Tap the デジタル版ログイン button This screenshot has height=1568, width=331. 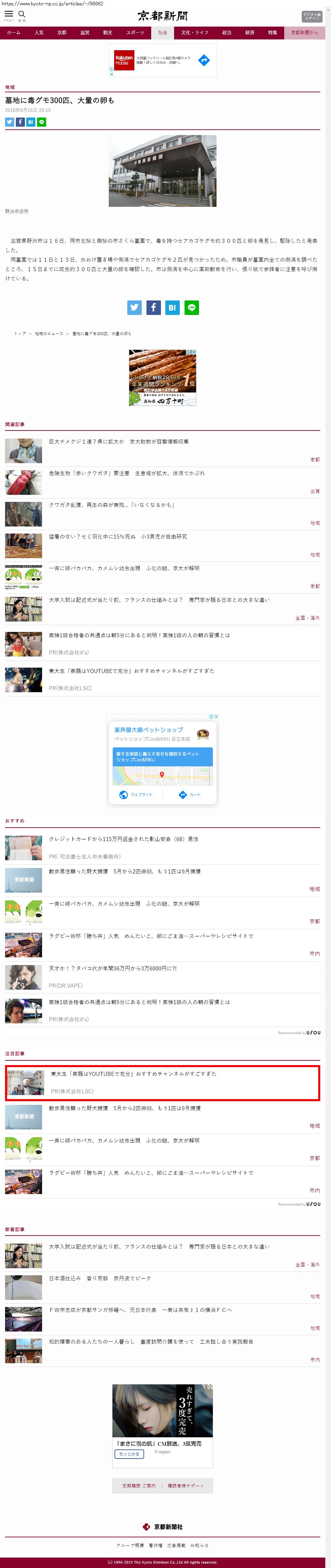pos(311,16)
